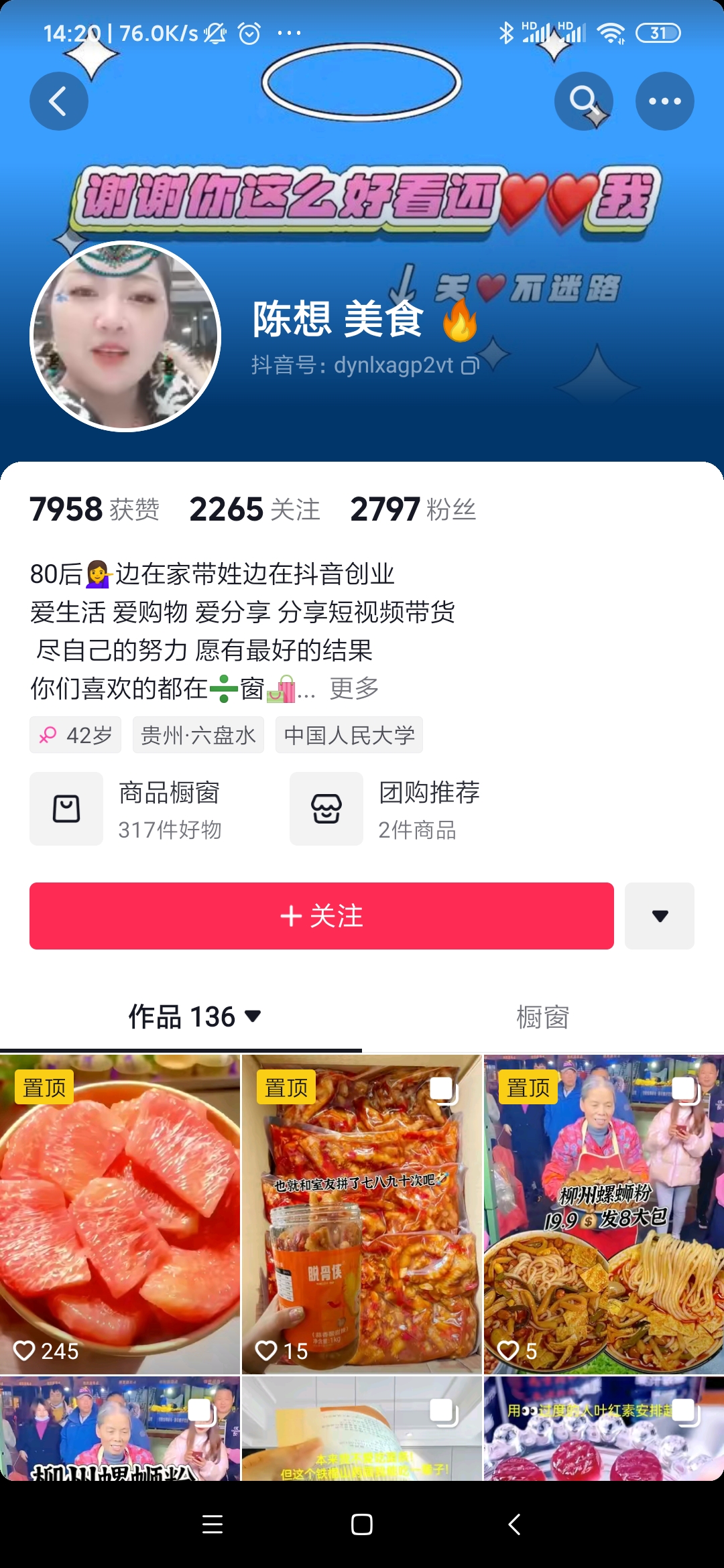Image resolution: width=724 pixels, height=1568 pixels.
Task: Open the pinned 柳州螺蛳粉 video with 5 likes
Action: [x=603, y=1214]
